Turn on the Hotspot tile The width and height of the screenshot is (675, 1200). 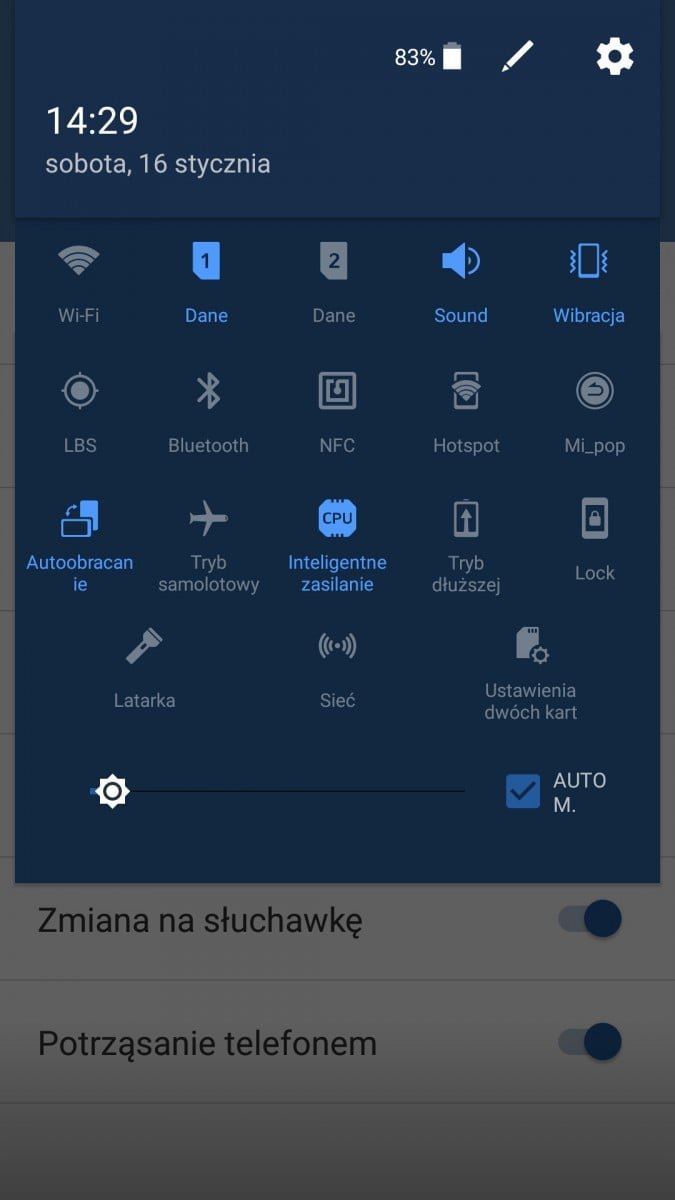pos(466,391)
